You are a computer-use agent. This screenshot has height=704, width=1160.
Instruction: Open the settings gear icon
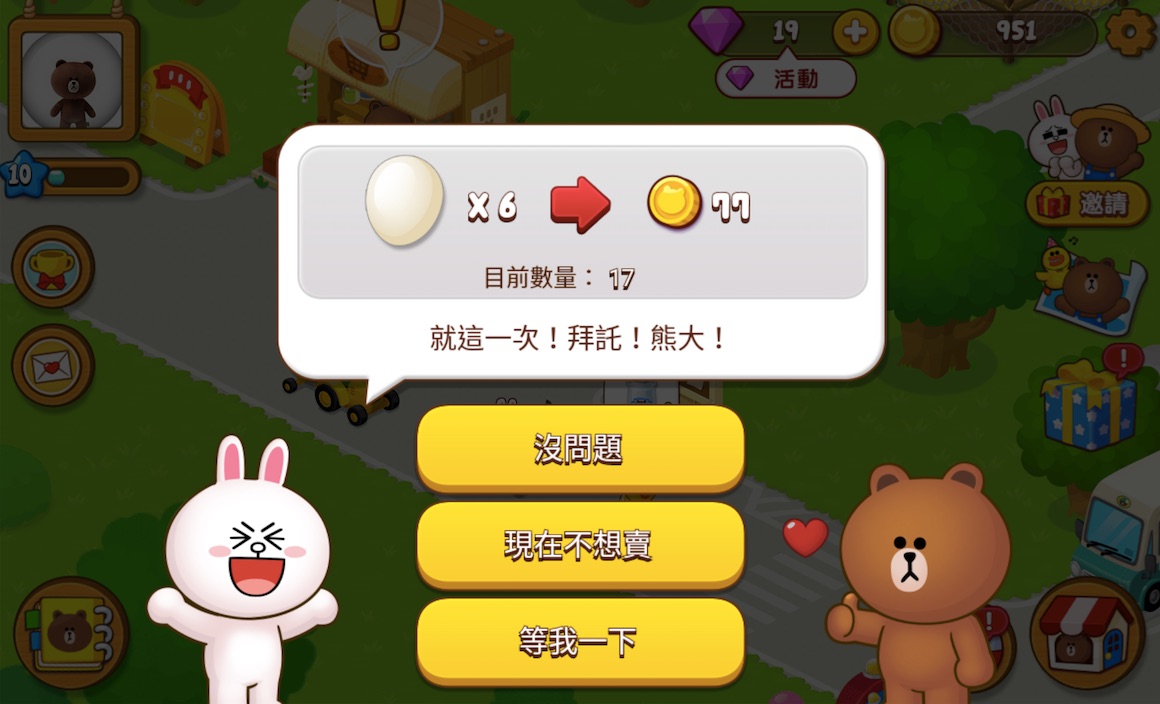pos(1132,33)
